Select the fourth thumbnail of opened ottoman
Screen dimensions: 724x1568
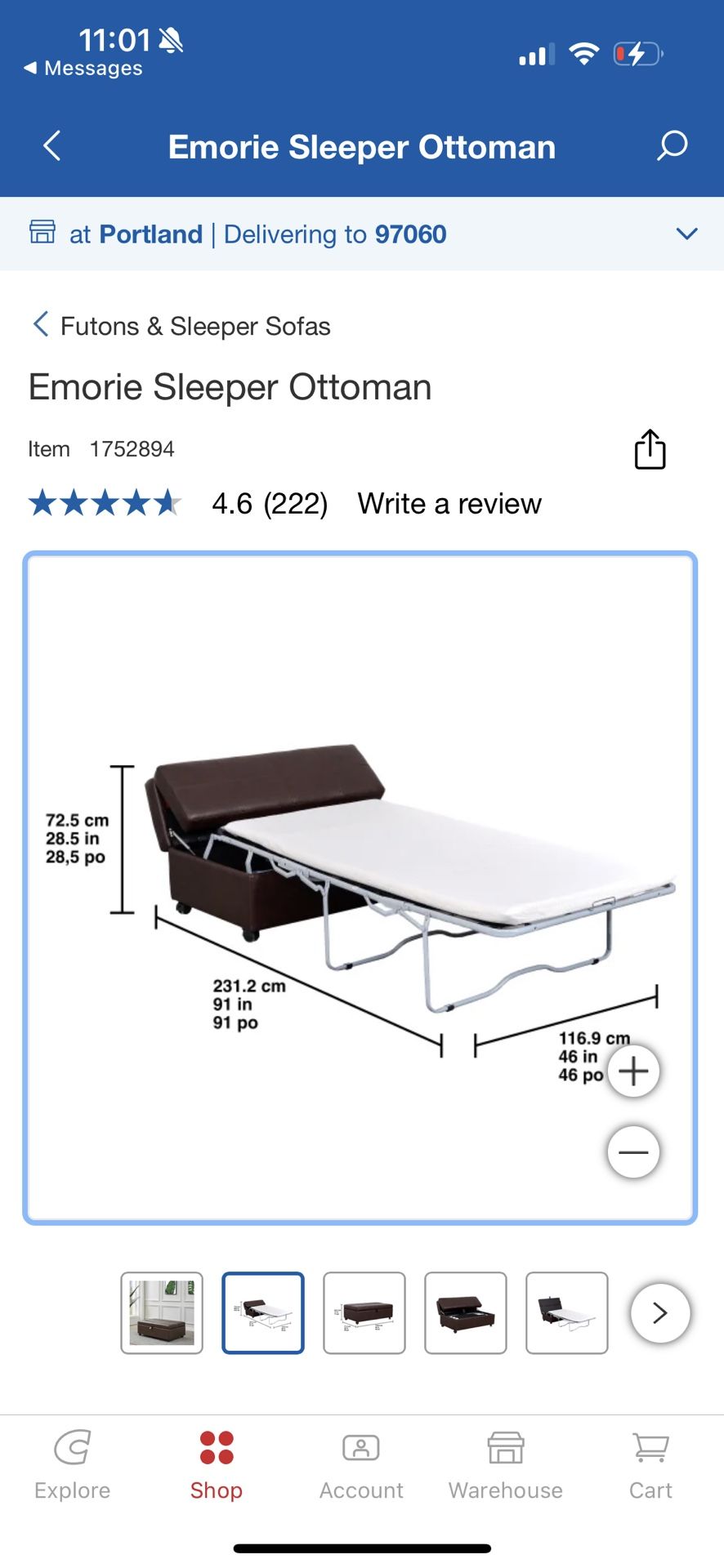(466, 1312)
